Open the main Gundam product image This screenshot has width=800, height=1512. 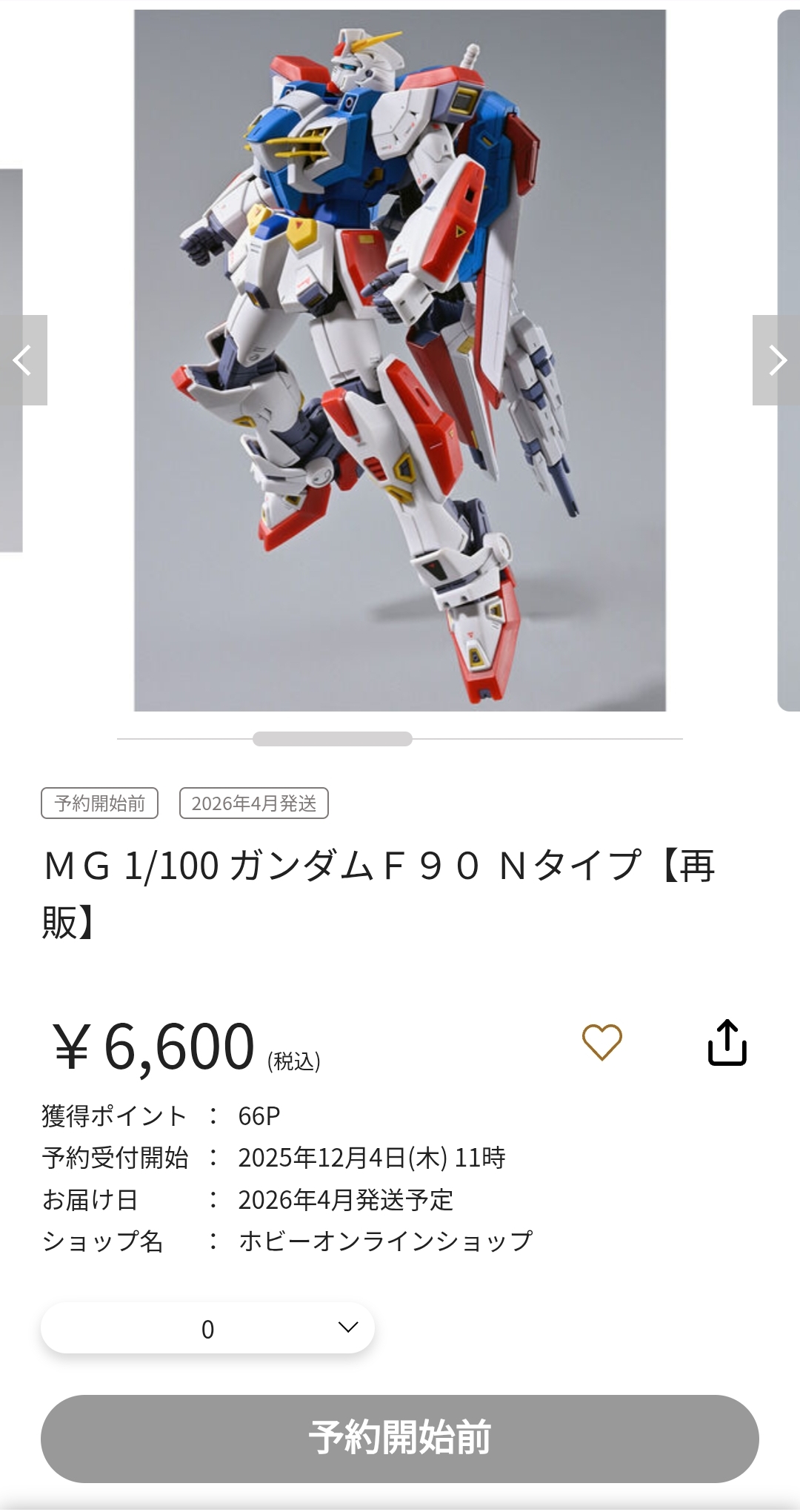400,360
